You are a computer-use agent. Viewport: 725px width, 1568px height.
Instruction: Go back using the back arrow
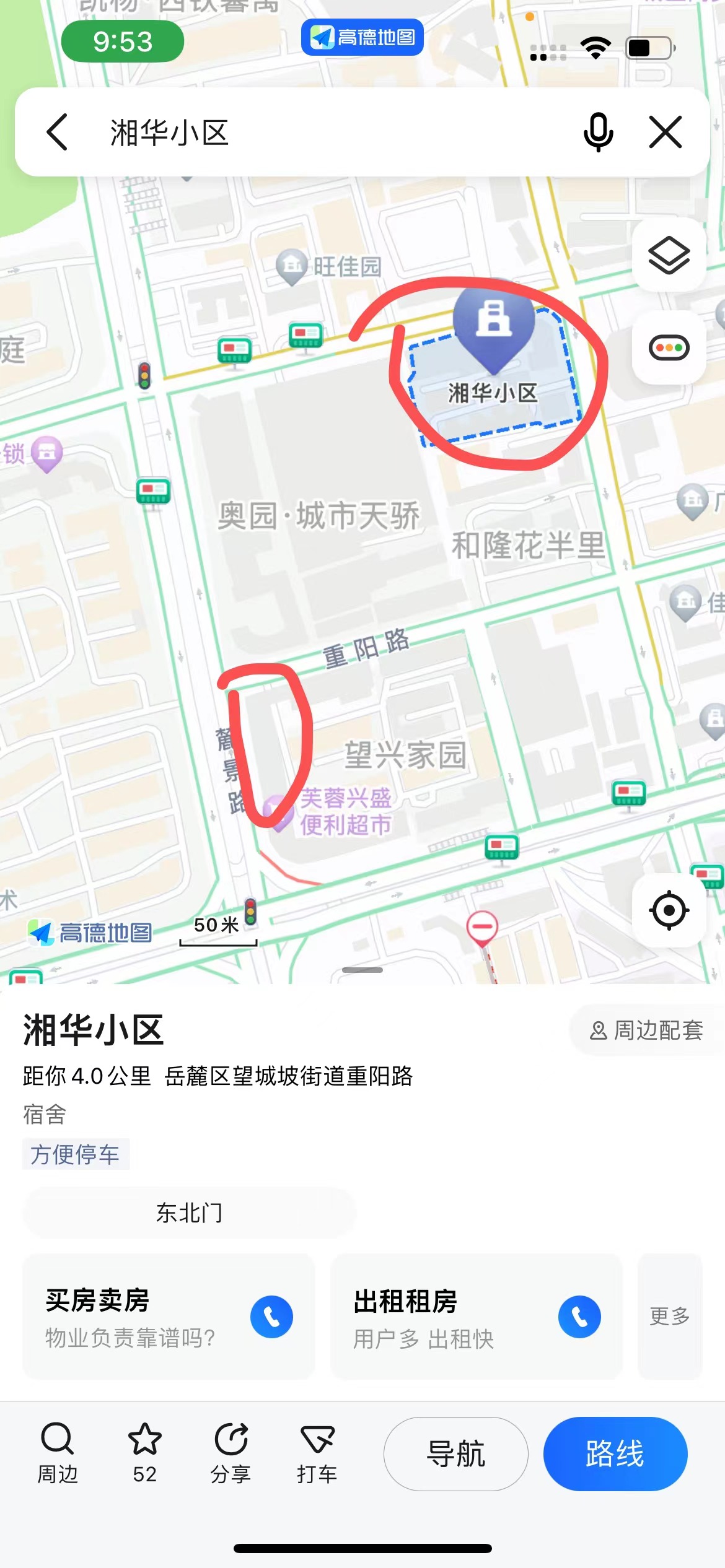click(x=57, y=132)
